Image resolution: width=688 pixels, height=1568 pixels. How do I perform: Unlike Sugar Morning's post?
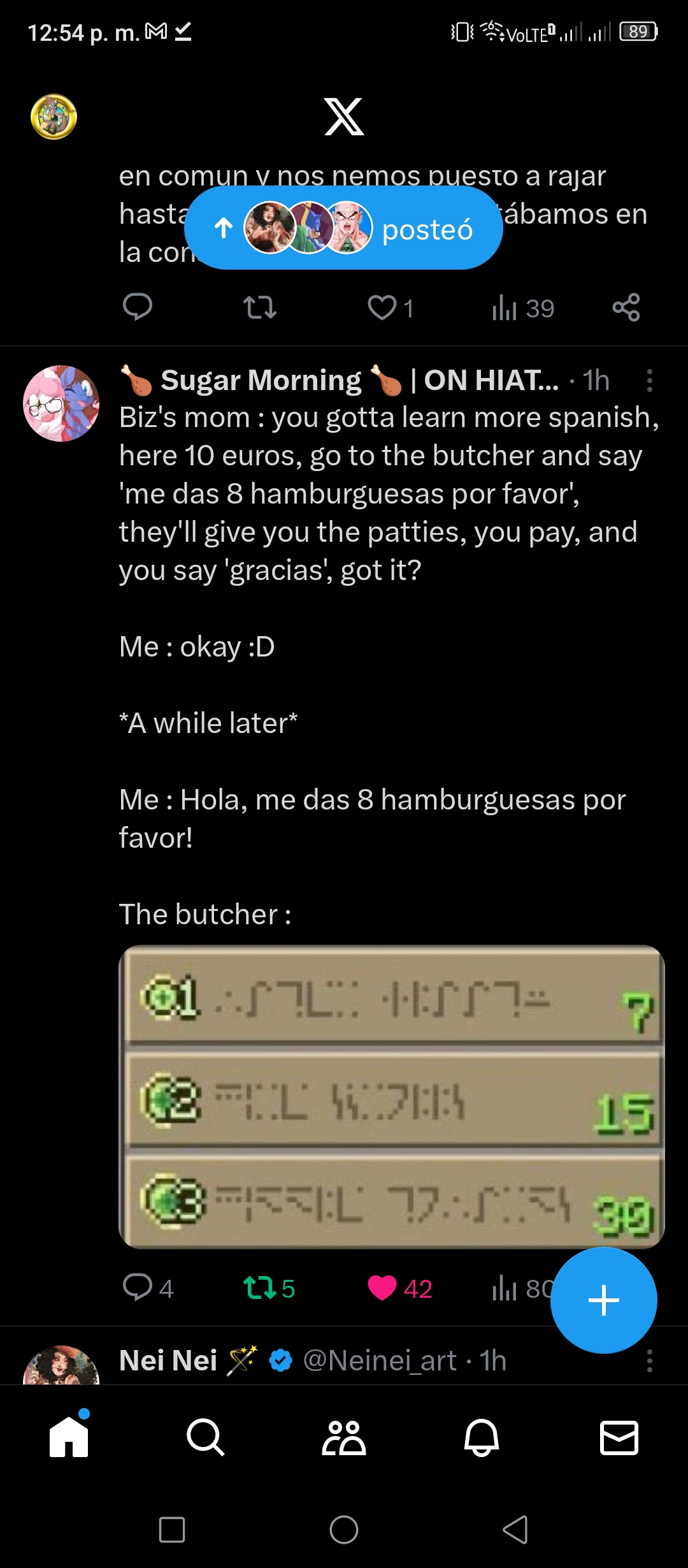coord(399,1288)
